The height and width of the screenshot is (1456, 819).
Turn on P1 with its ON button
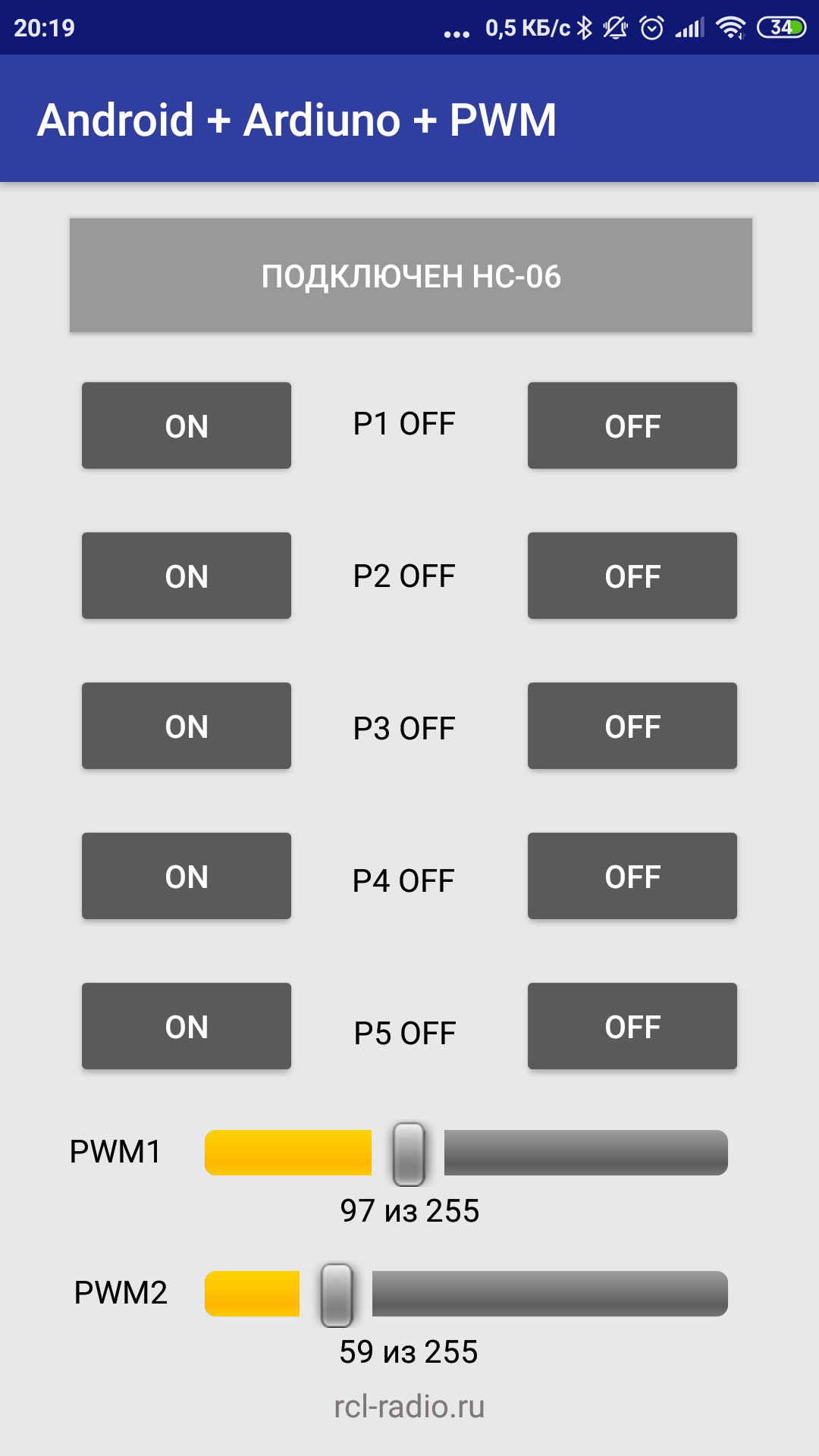[187, 425]
